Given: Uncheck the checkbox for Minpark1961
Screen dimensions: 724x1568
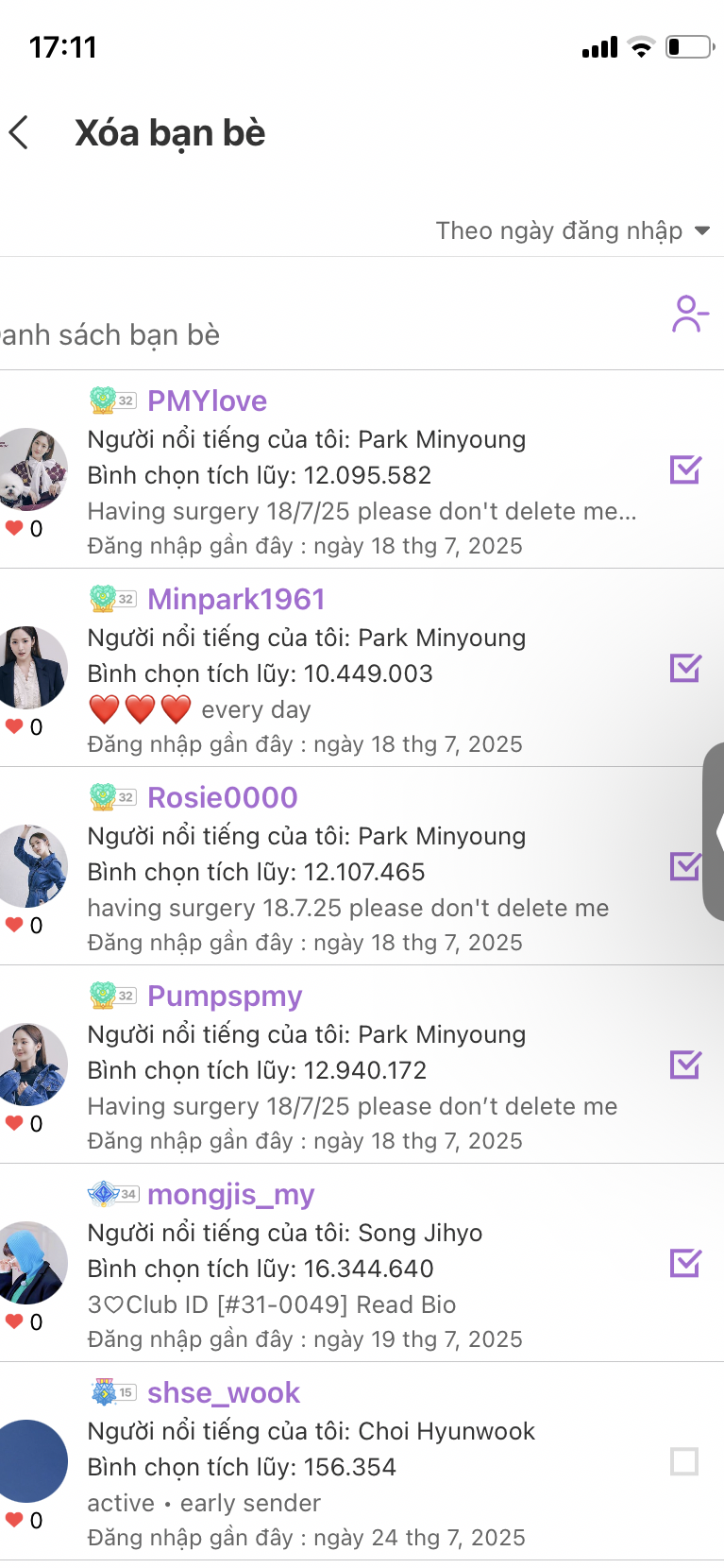Looking at the screenshot, I should [685, 668].
